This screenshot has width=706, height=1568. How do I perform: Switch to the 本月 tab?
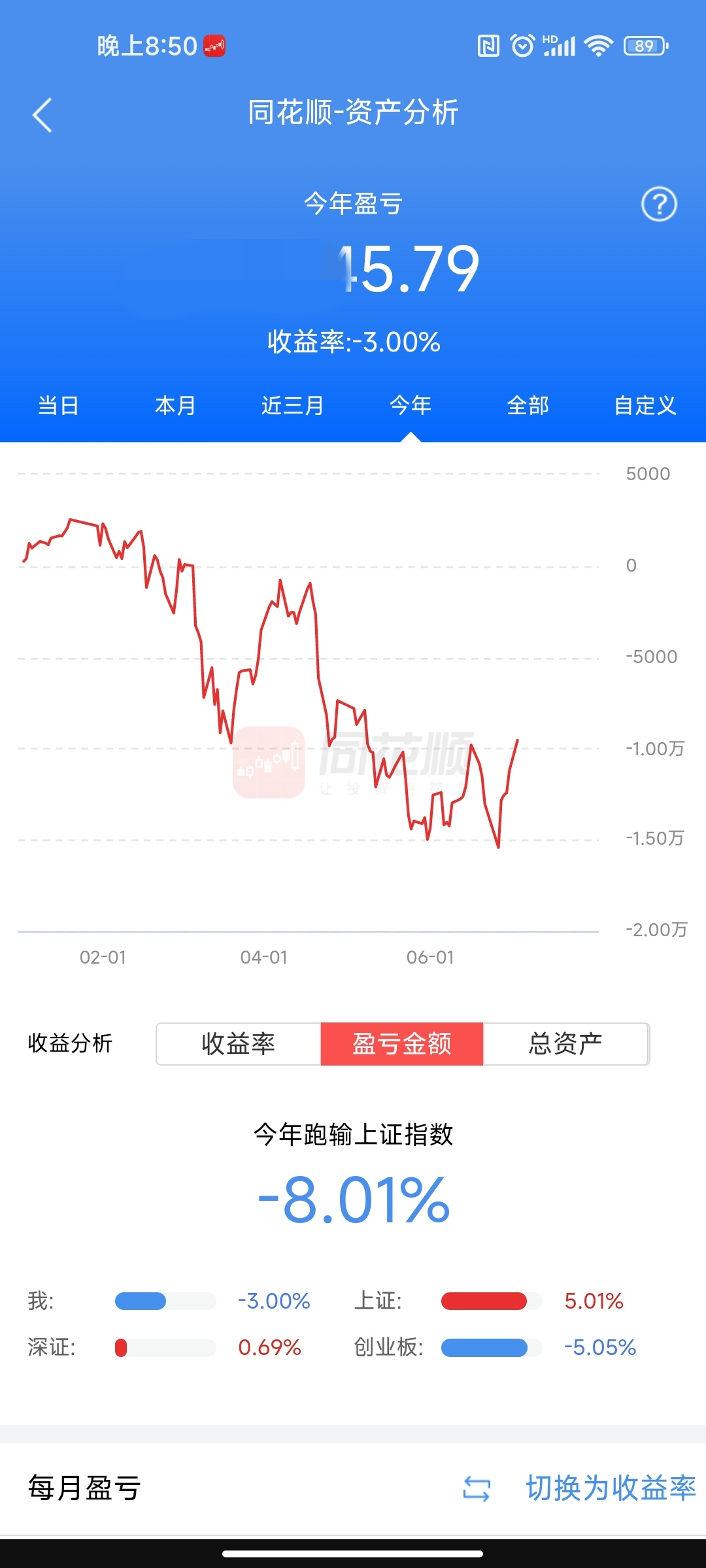(175, 406)
